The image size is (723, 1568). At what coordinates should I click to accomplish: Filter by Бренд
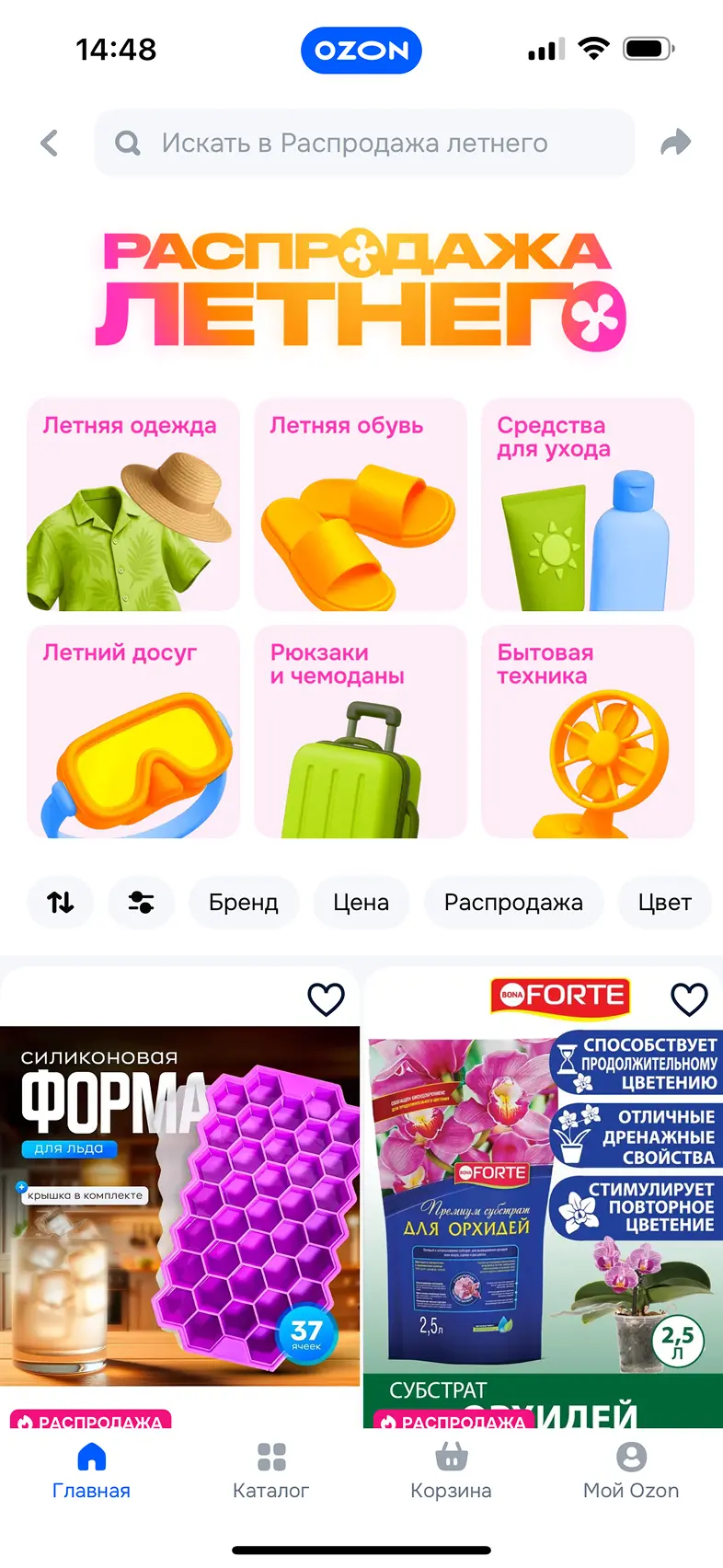pyautogui.click(x=244, y=903)
